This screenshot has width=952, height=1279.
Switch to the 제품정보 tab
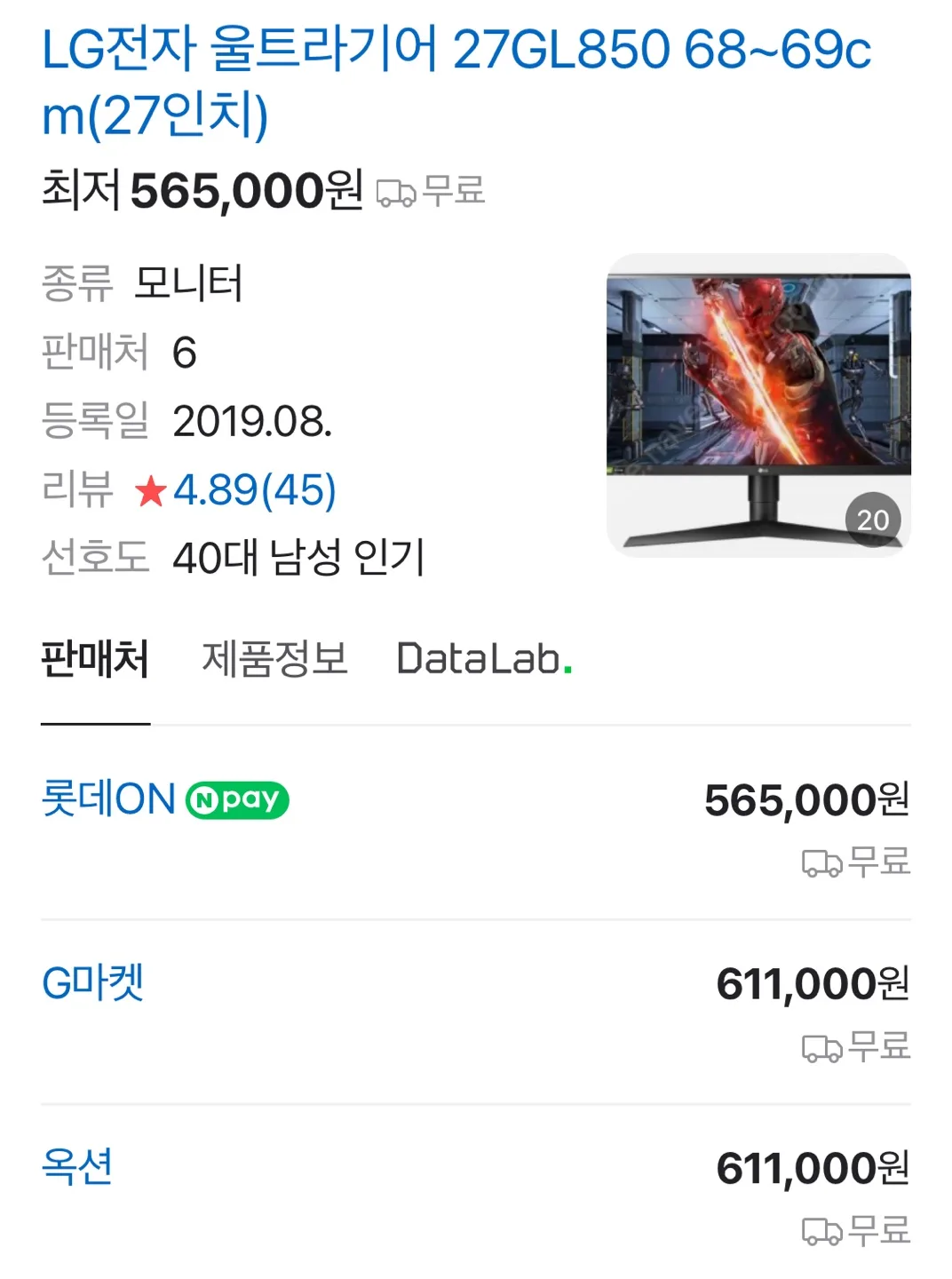(x=274, y=660)
